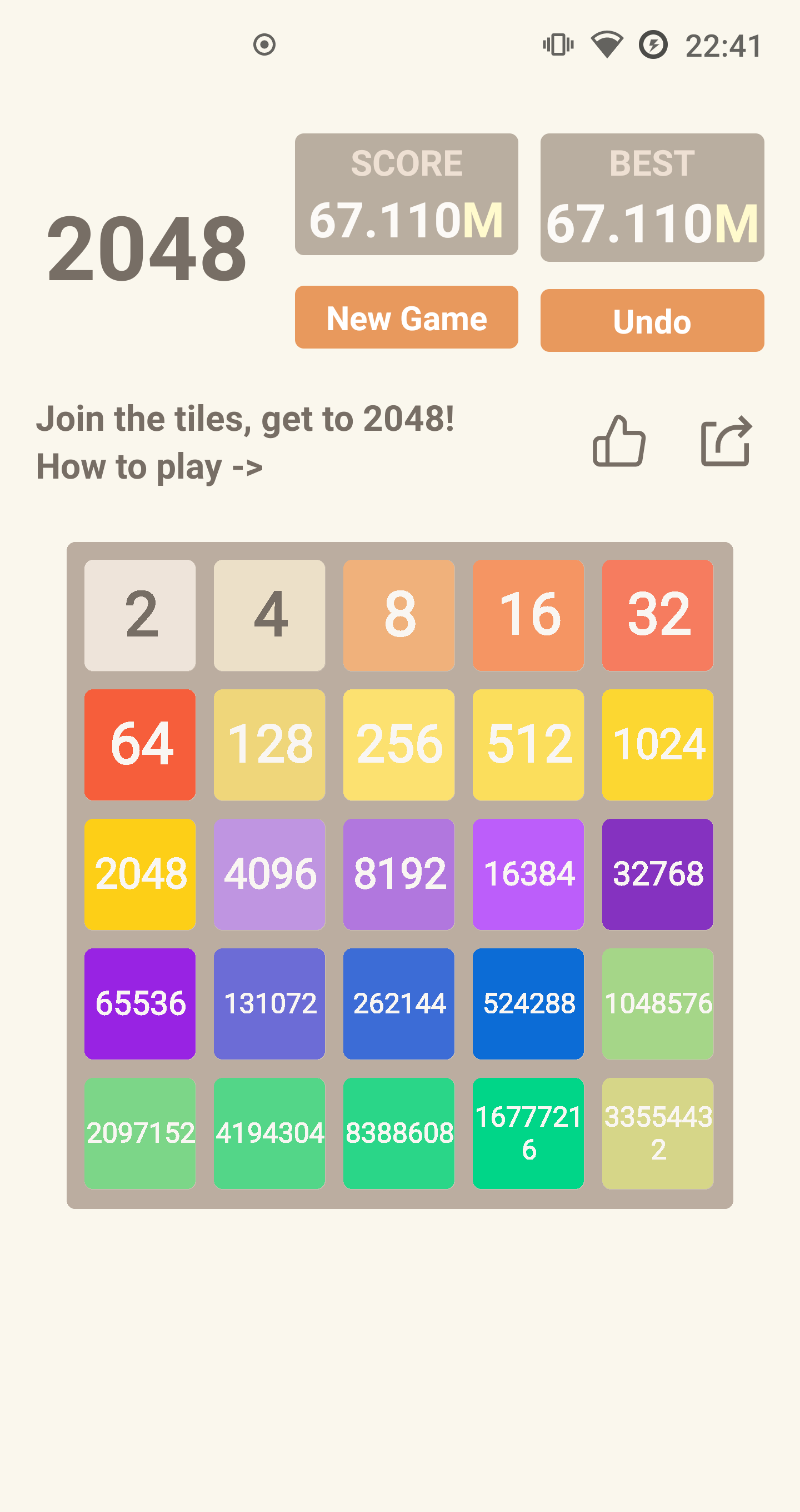The width and height of the screenshot is (800, 1512).
Task: Start a new game
Action: pyautogui.click(x=406, y=317)
